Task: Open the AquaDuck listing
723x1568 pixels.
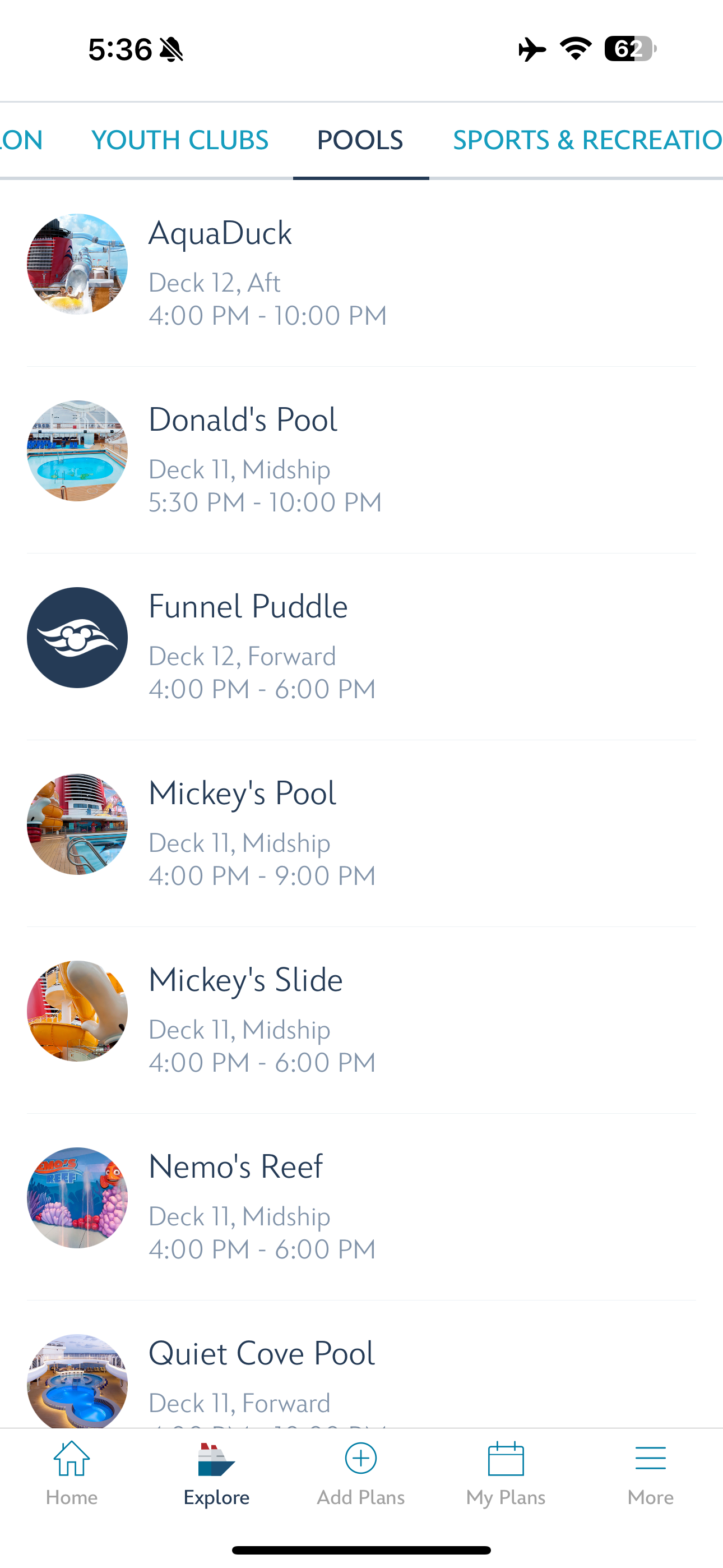Action: 361,273
